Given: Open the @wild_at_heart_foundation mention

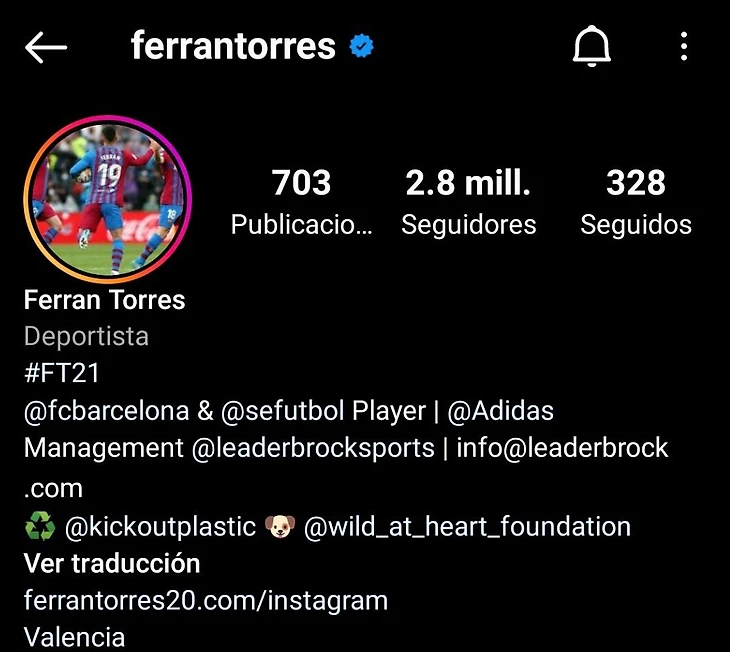Looking at the screenshot, I should point(467,527).
